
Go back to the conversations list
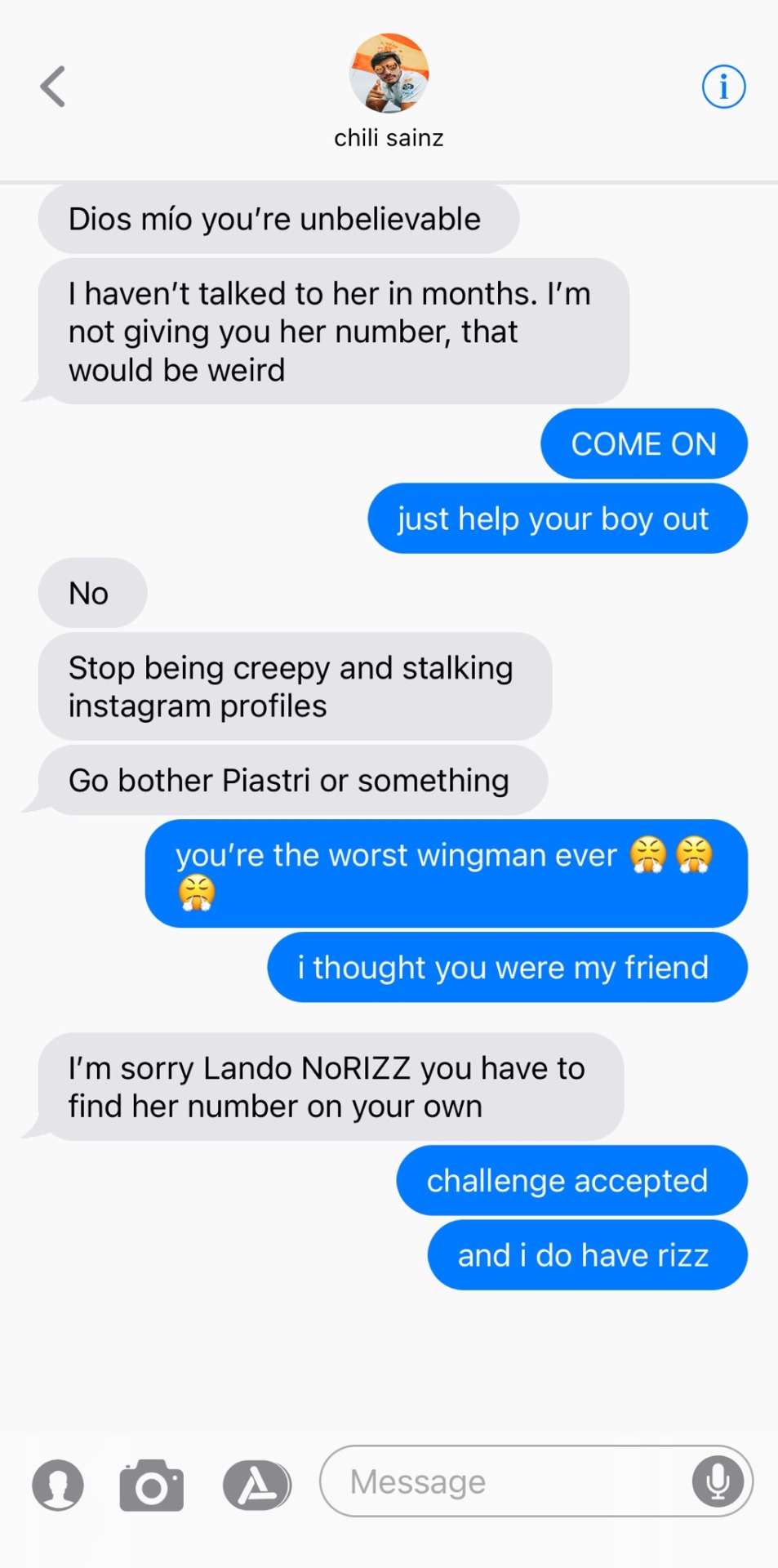pyautogui.click(x=53, y=87)
